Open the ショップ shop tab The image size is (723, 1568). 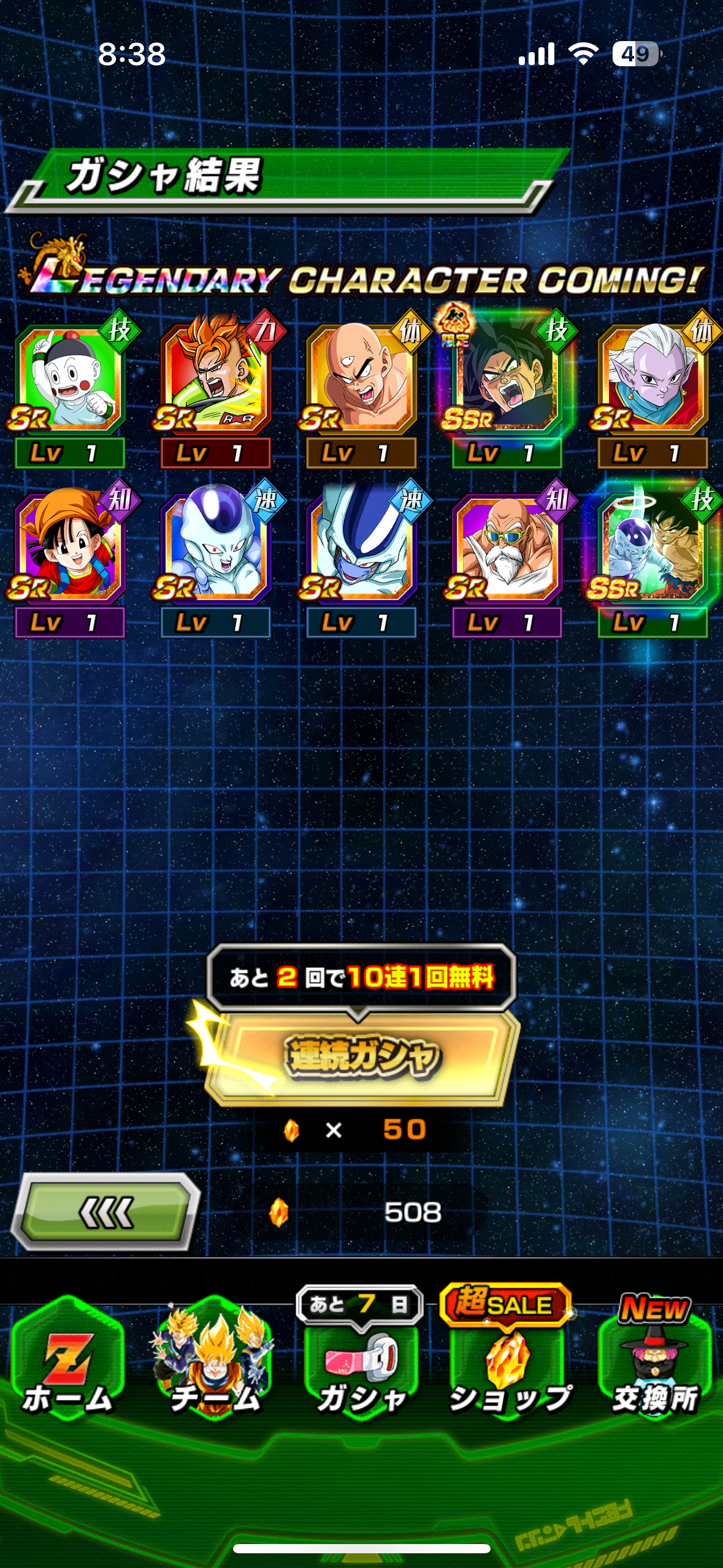pos(508,1363)
